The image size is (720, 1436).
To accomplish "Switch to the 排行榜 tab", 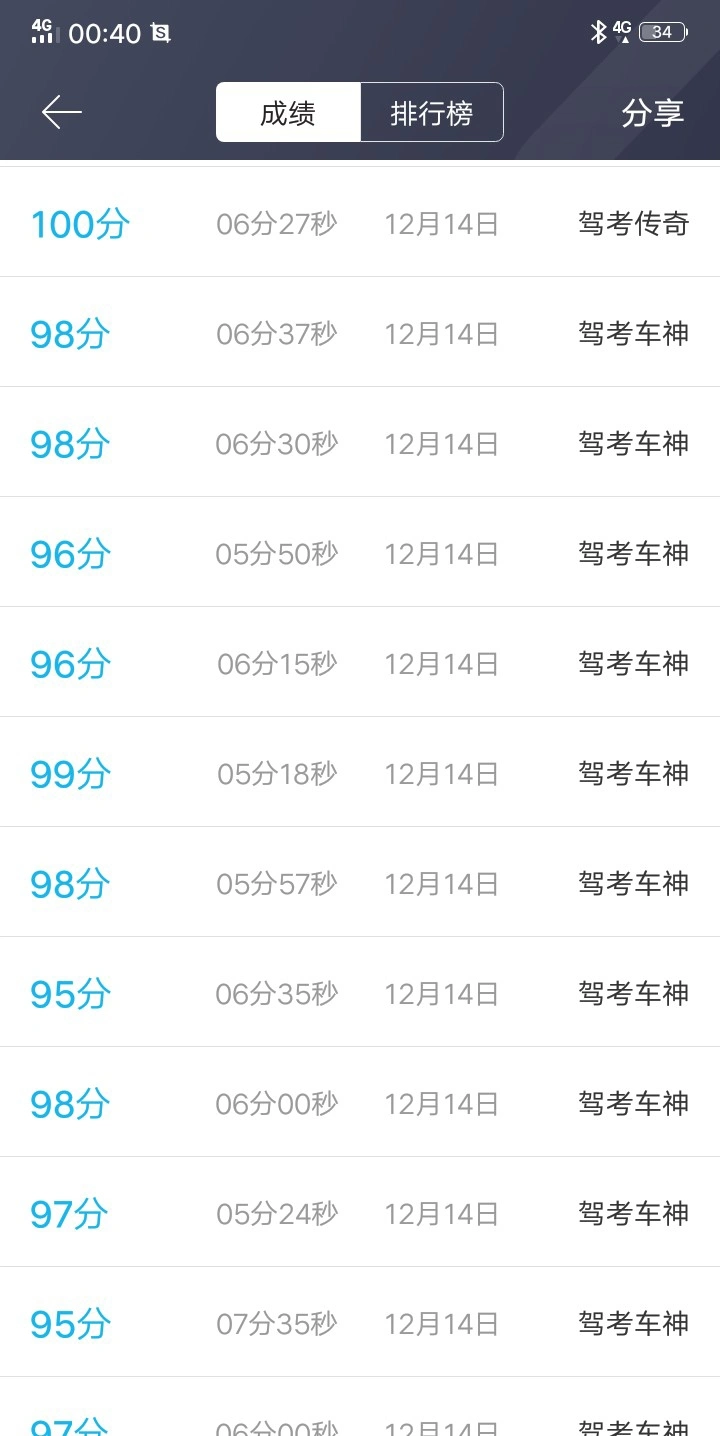I will tap(431, 113).
